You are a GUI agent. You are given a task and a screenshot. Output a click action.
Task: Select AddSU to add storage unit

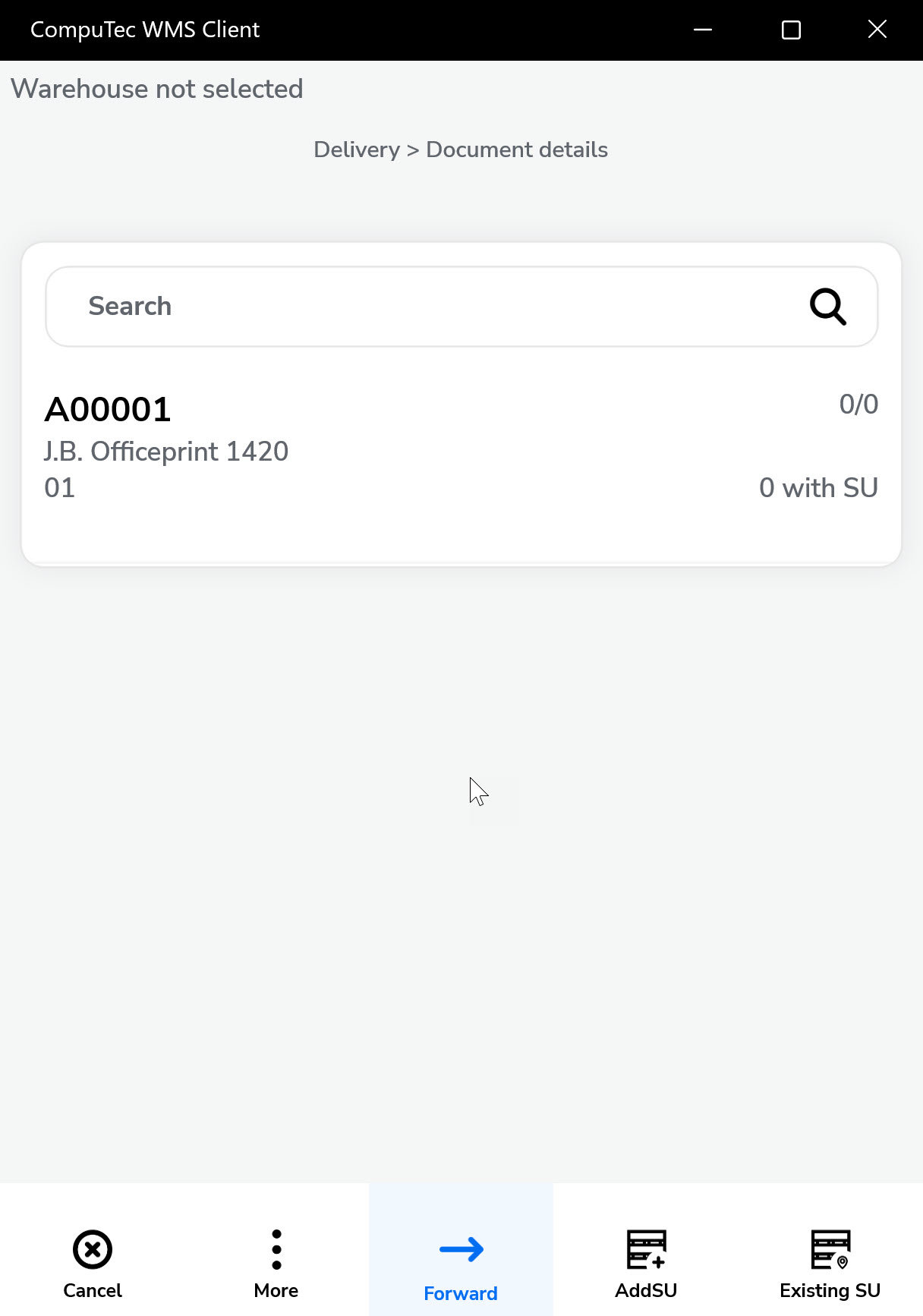point(646,1263)
